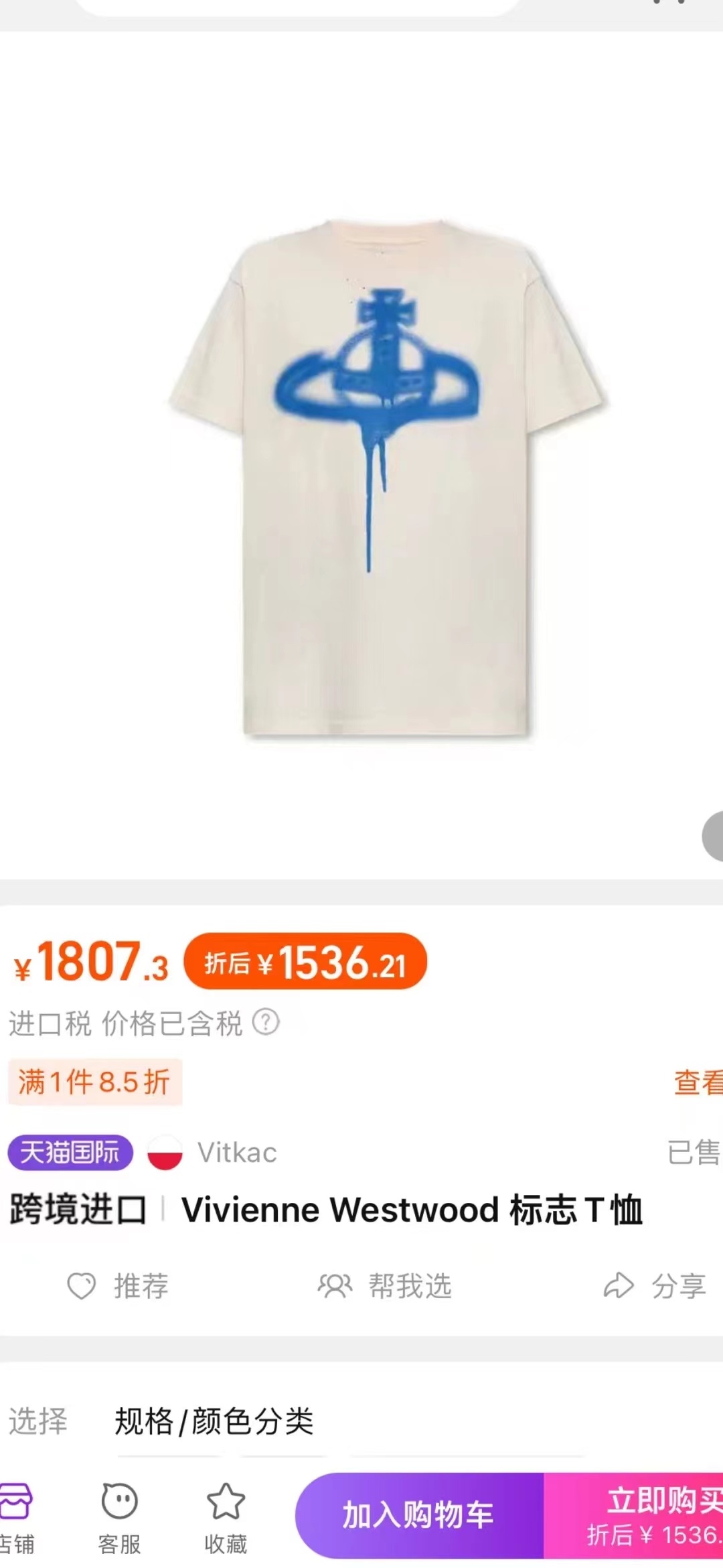Viewport: 723px width, 1568px height.
Task: Open the import tax help icon
Action: (x=266, y=1023)
